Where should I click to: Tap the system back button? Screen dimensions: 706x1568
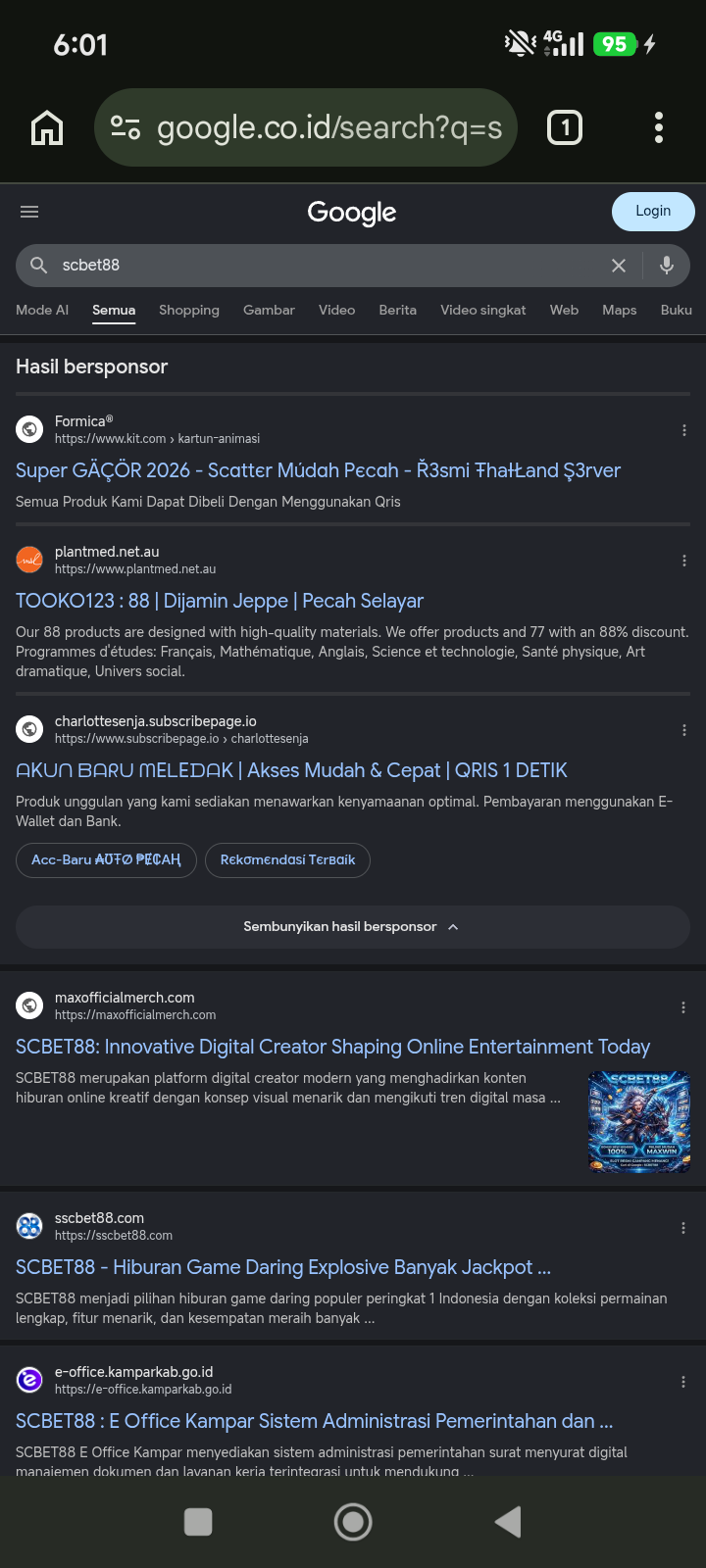pyautogui.click(x=508, y=1522)
